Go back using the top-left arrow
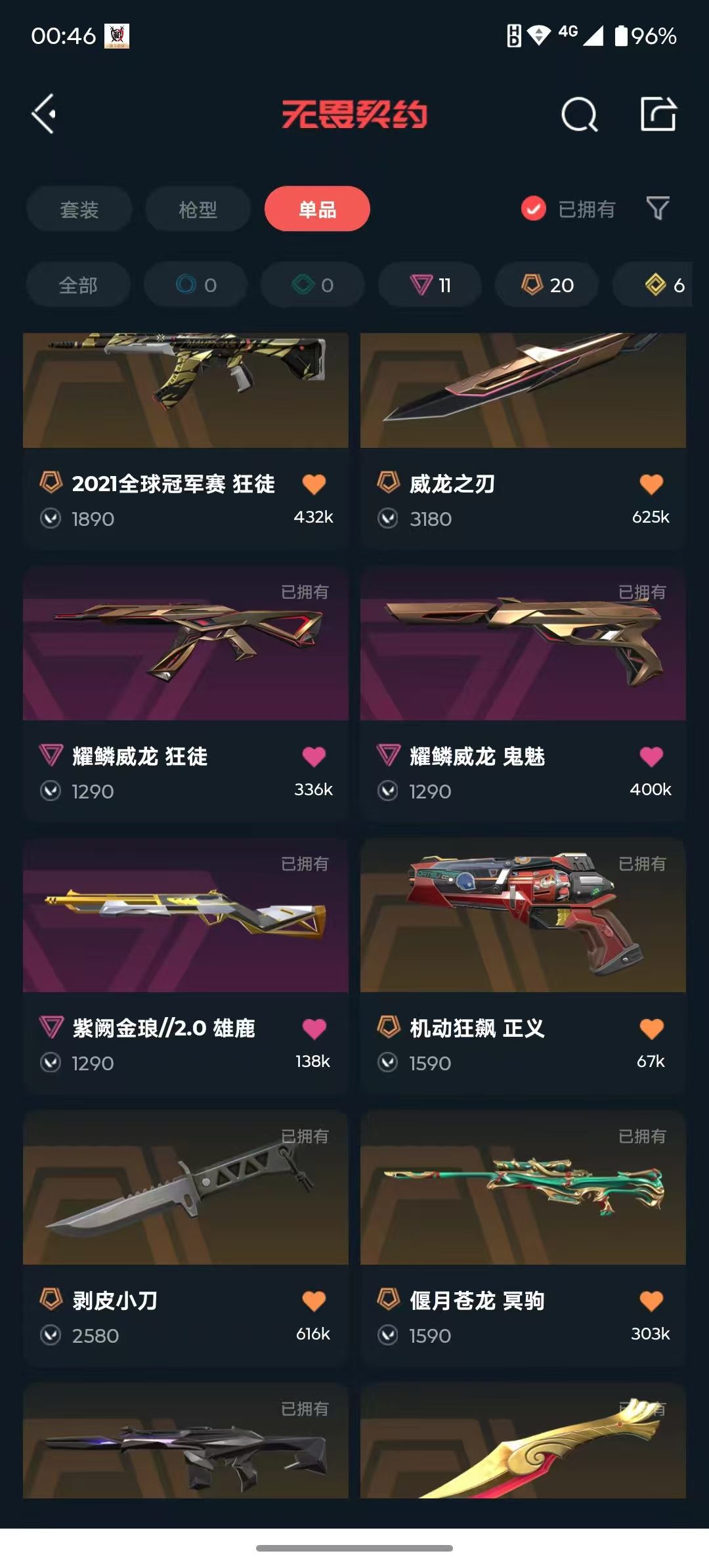This screenshot has height=1568, width=709. click(44, 114)
